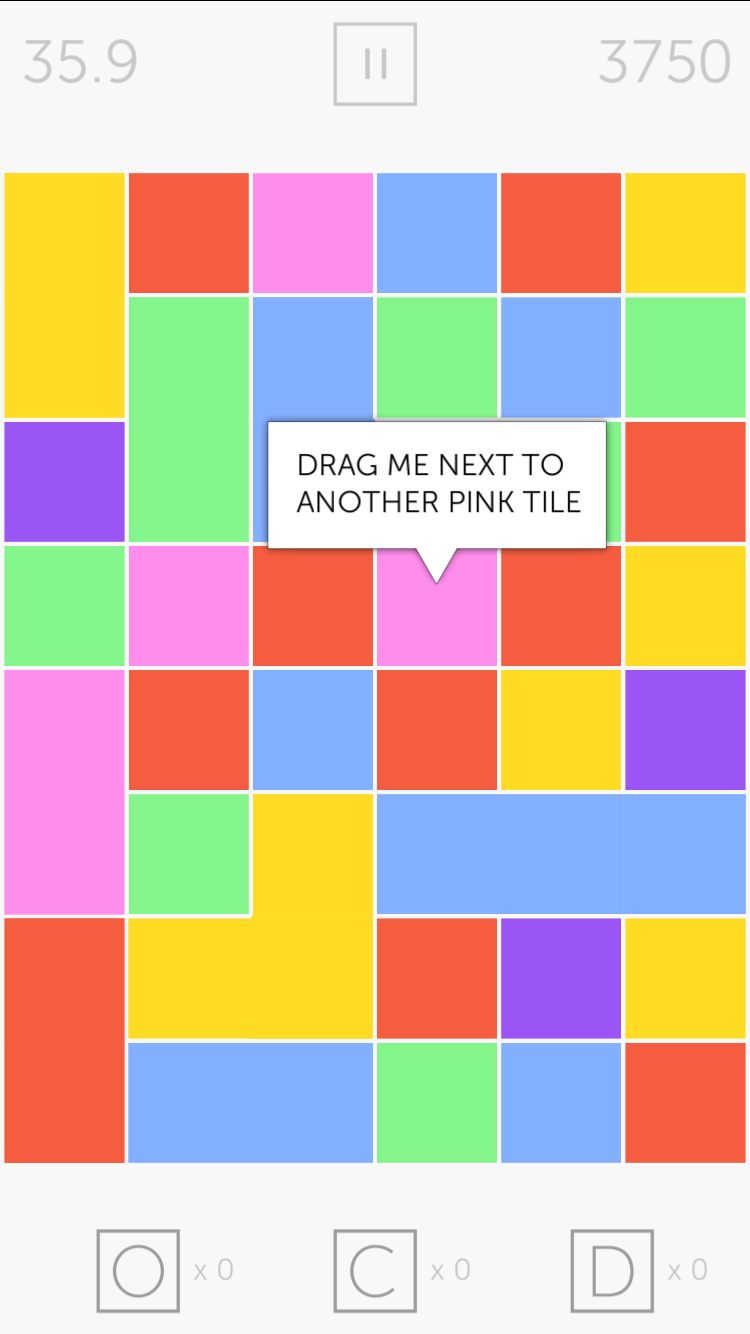Select the pink tile under the hint bubble

[436, 606]
